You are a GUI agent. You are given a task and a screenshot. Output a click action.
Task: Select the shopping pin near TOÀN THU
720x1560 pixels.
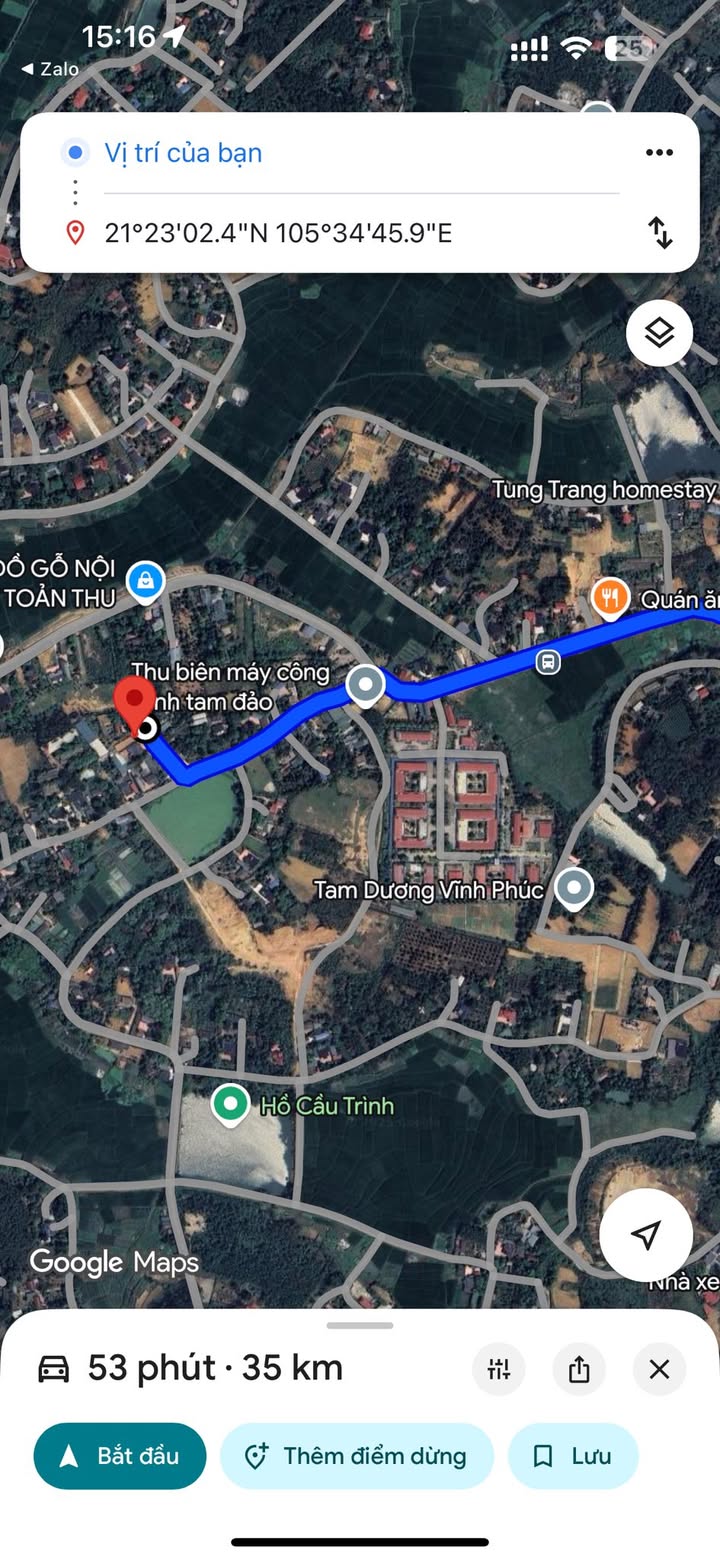pyautogui.click(x=146, y=580)
